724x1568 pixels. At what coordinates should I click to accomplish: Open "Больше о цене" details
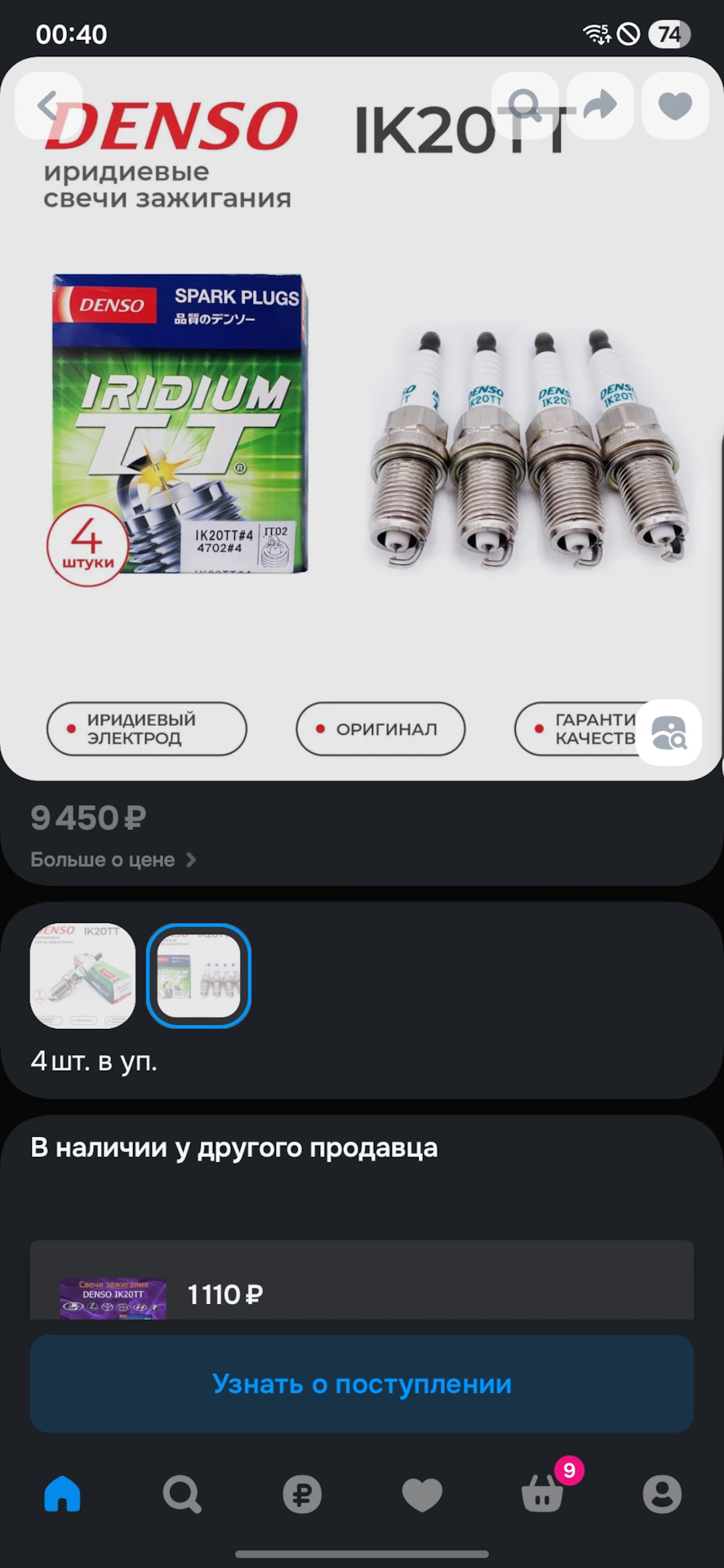[113, 860]
